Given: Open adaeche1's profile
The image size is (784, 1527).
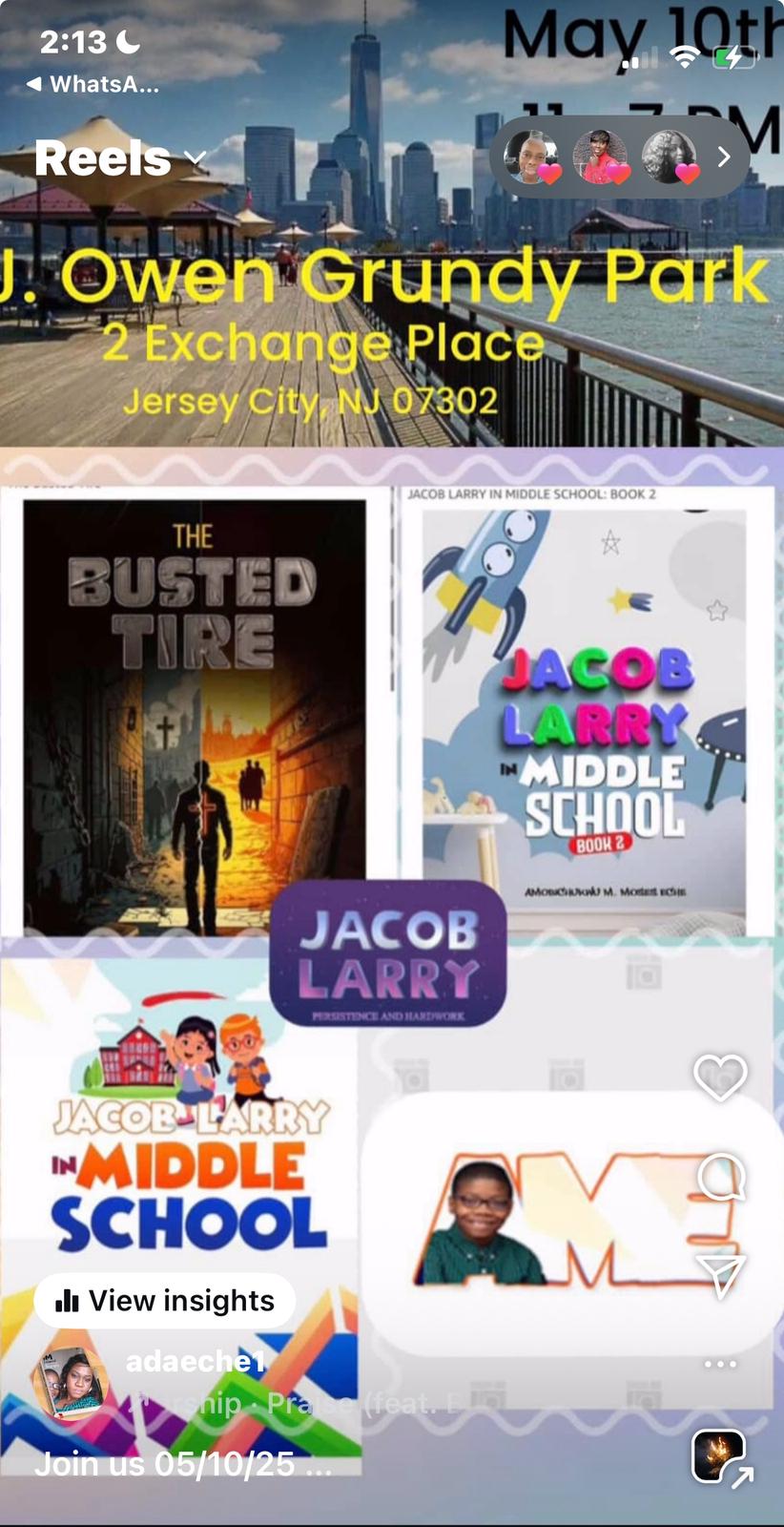Looking at the screenshot, I should pyautogui.click(x=196, y=1361).
